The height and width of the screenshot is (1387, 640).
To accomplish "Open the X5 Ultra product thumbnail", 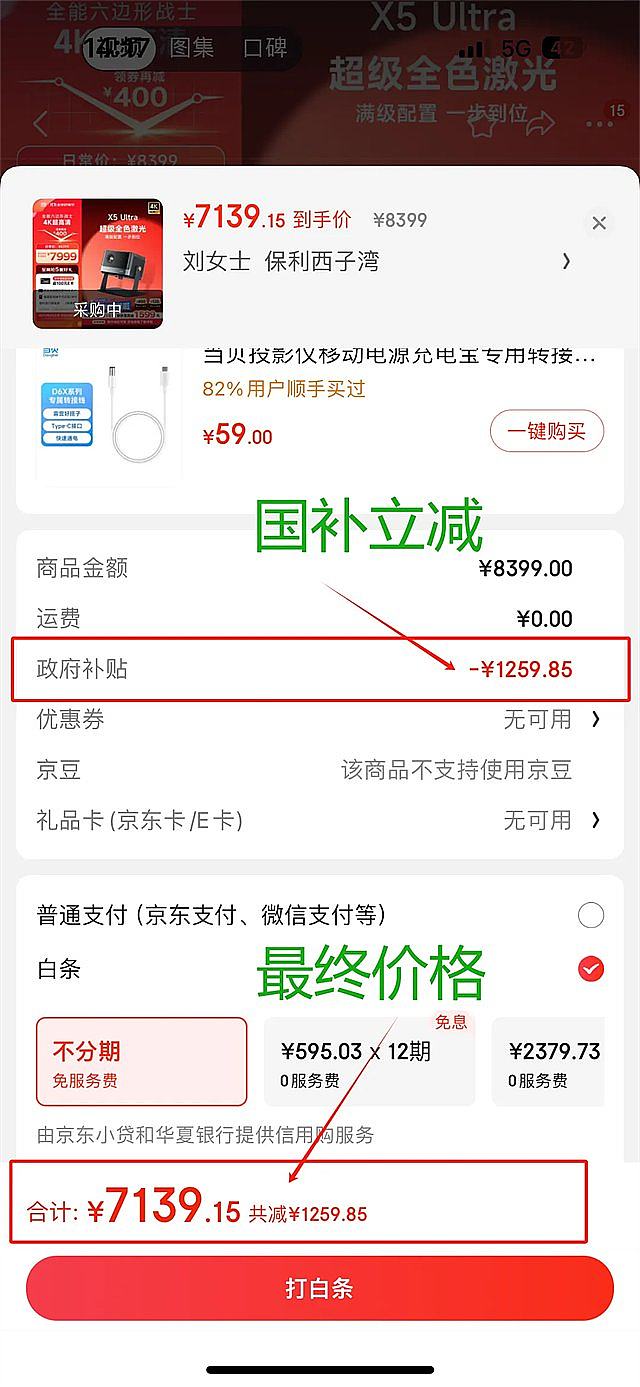I will (x=98, y=264).
